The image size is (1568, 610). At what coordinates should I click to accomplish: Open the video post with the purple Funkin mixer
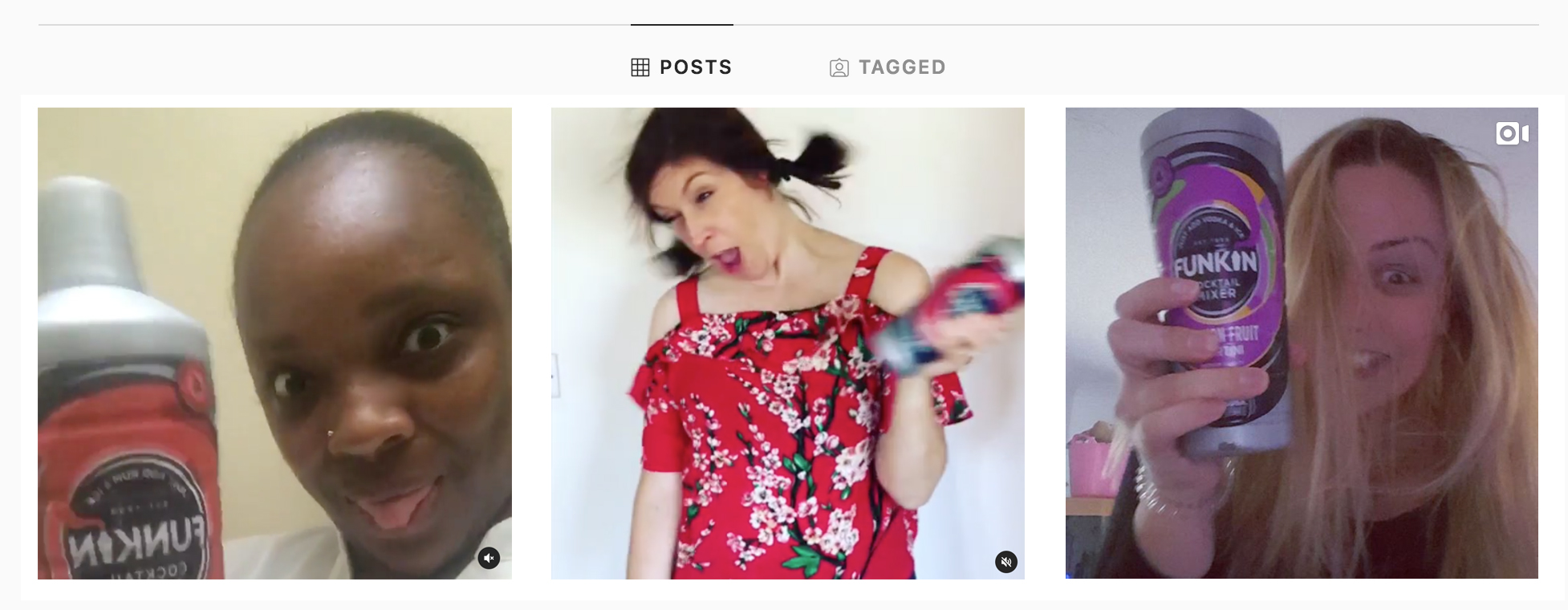(x=1301, y=344)
